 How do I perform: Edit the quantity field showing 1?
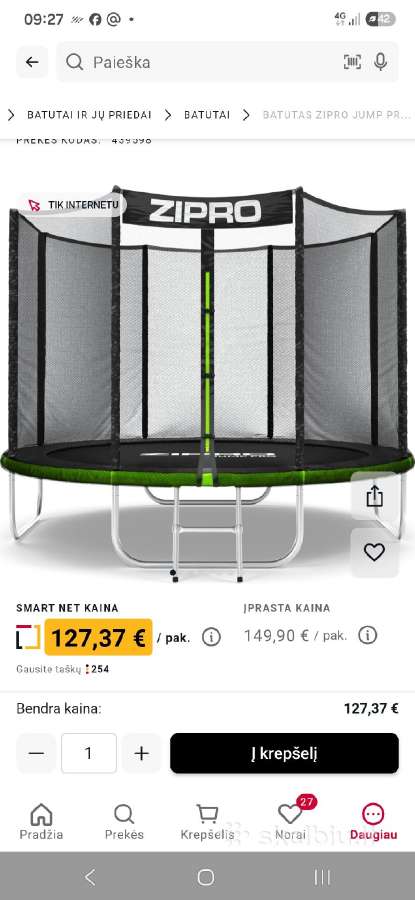[x=89, y=753]
